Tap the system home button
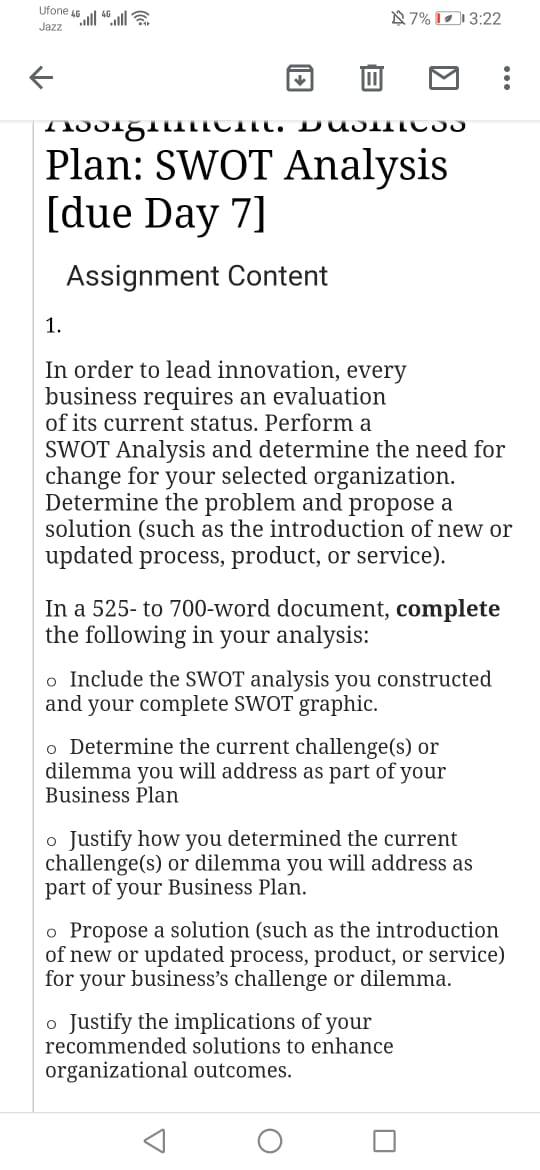This screenshot has width=540, height=1170. (x=270, y=1140)
